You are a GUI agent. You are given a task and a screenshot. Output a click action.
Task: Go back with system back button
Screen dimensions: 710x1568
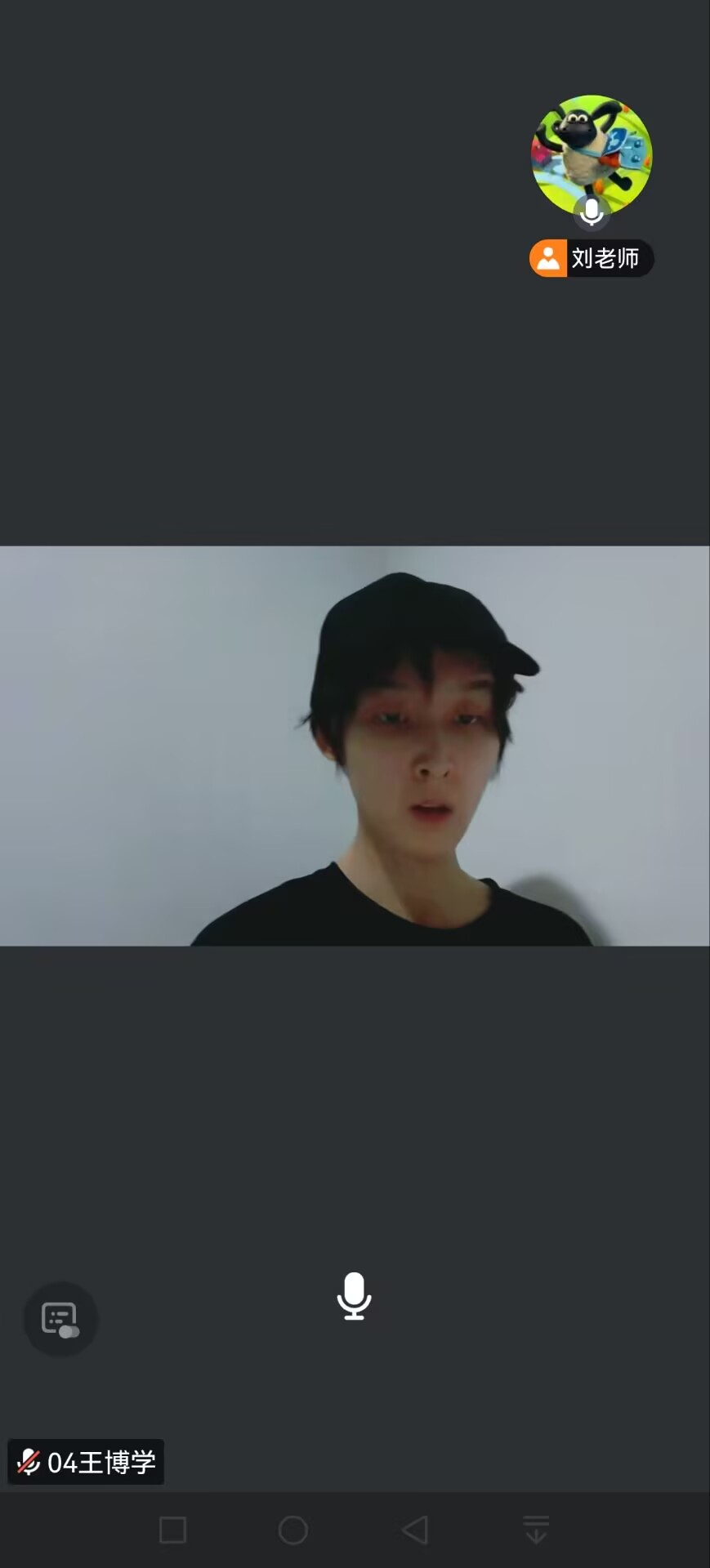pyautogui.click(x=415, y=1530)
